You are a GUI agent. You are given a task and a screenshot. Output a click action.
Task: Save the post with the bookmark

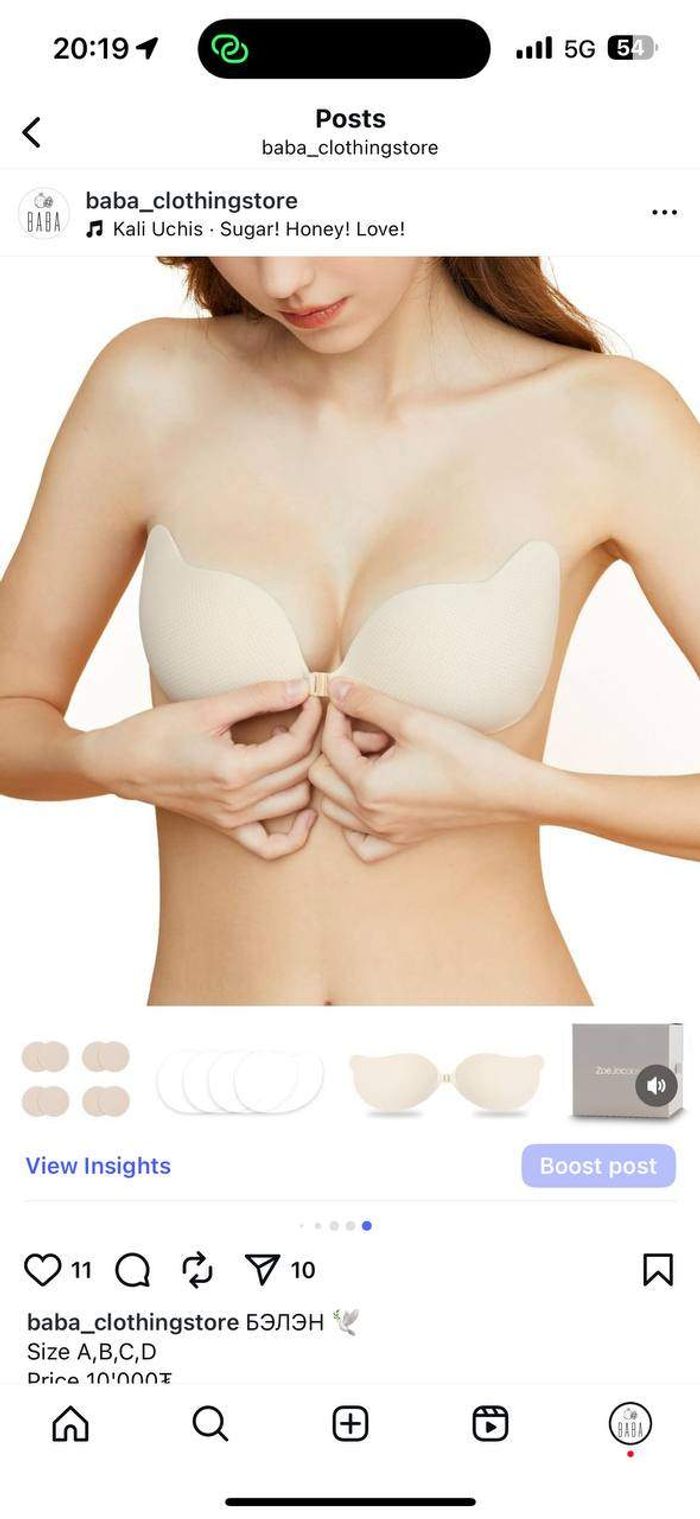click(x=657, y=1270)
